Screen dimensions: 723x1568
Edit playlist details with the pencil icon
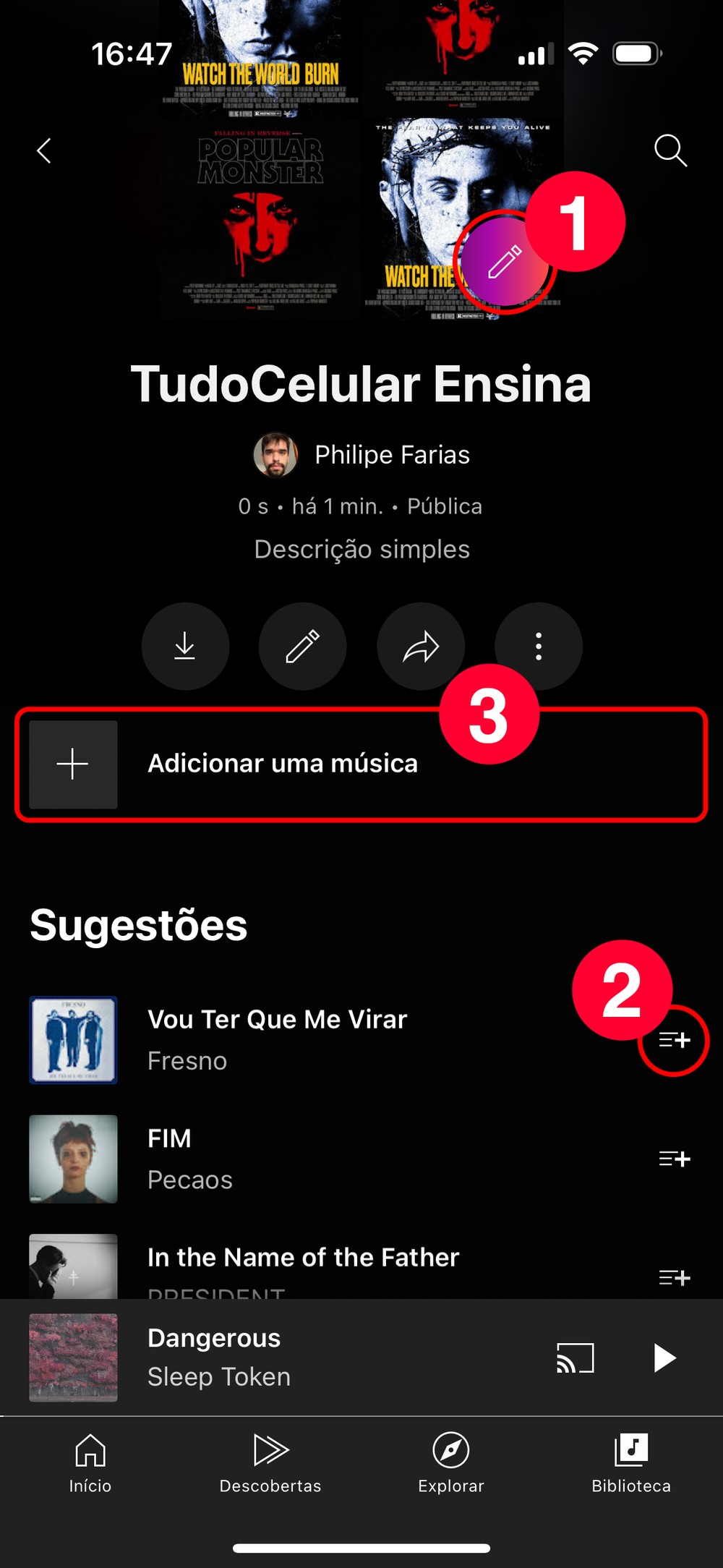303,646
